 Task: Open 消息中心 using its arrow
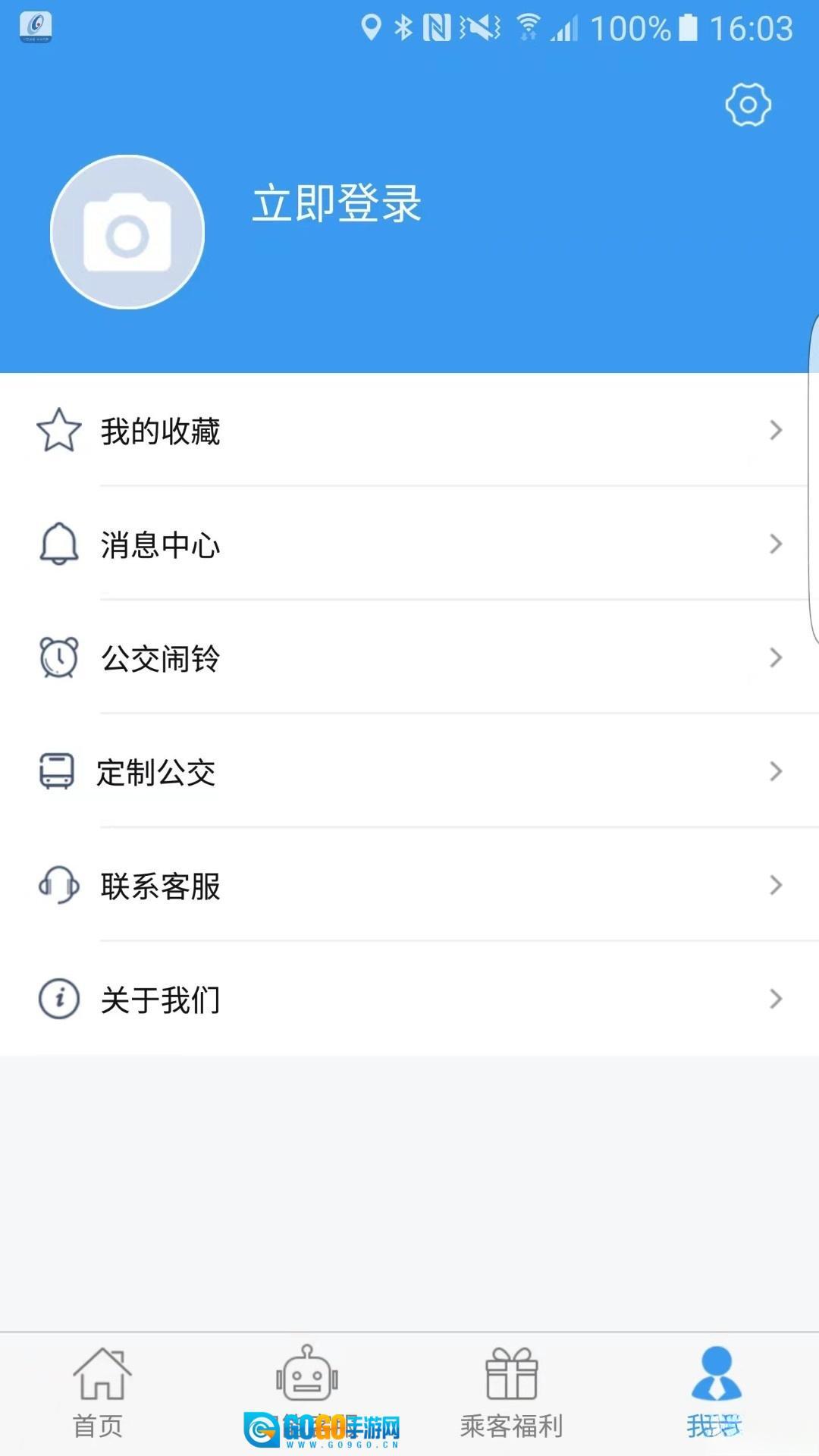pyautogui.click(x=776, y=544)
